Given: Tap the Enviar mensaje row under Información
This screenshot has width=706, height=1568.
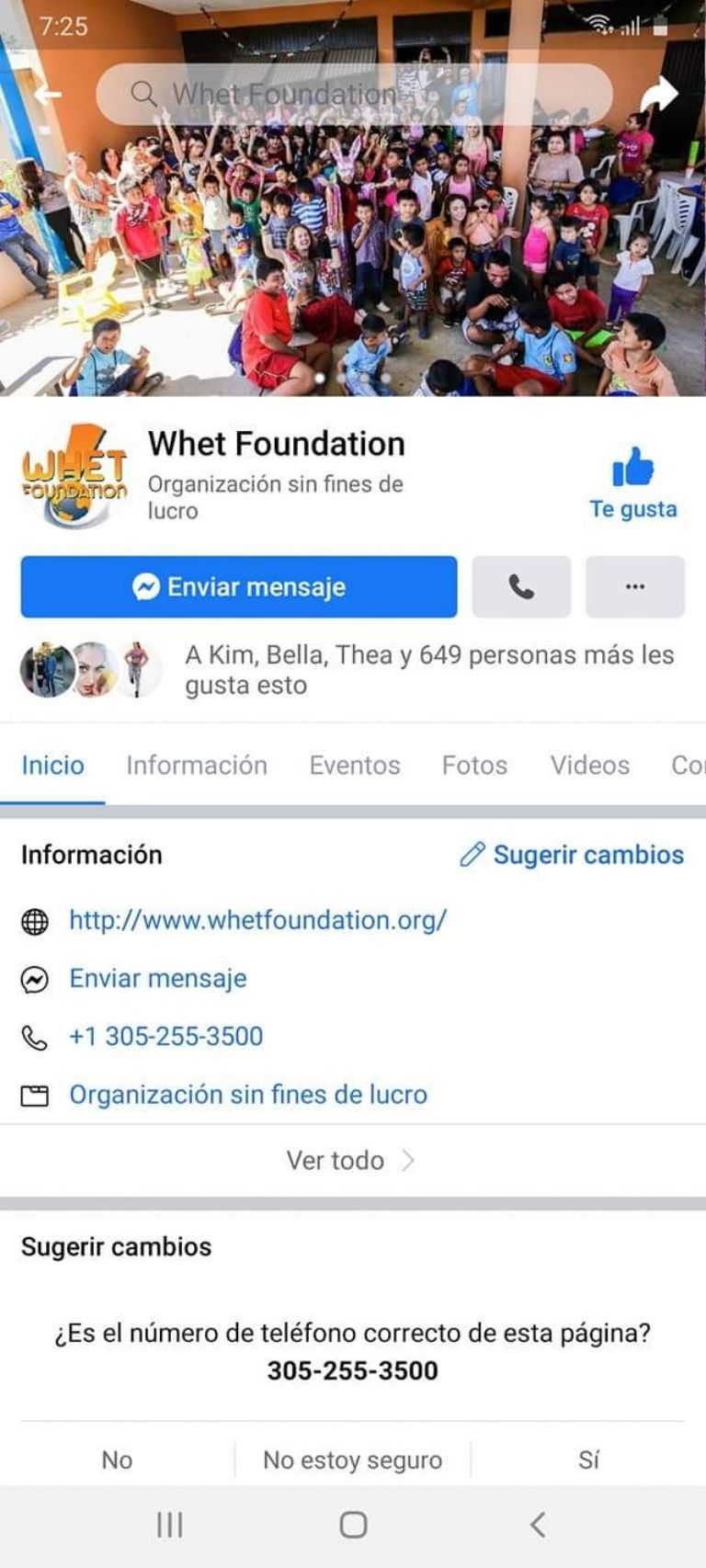Looking at the screenshot, I should 157,978.
